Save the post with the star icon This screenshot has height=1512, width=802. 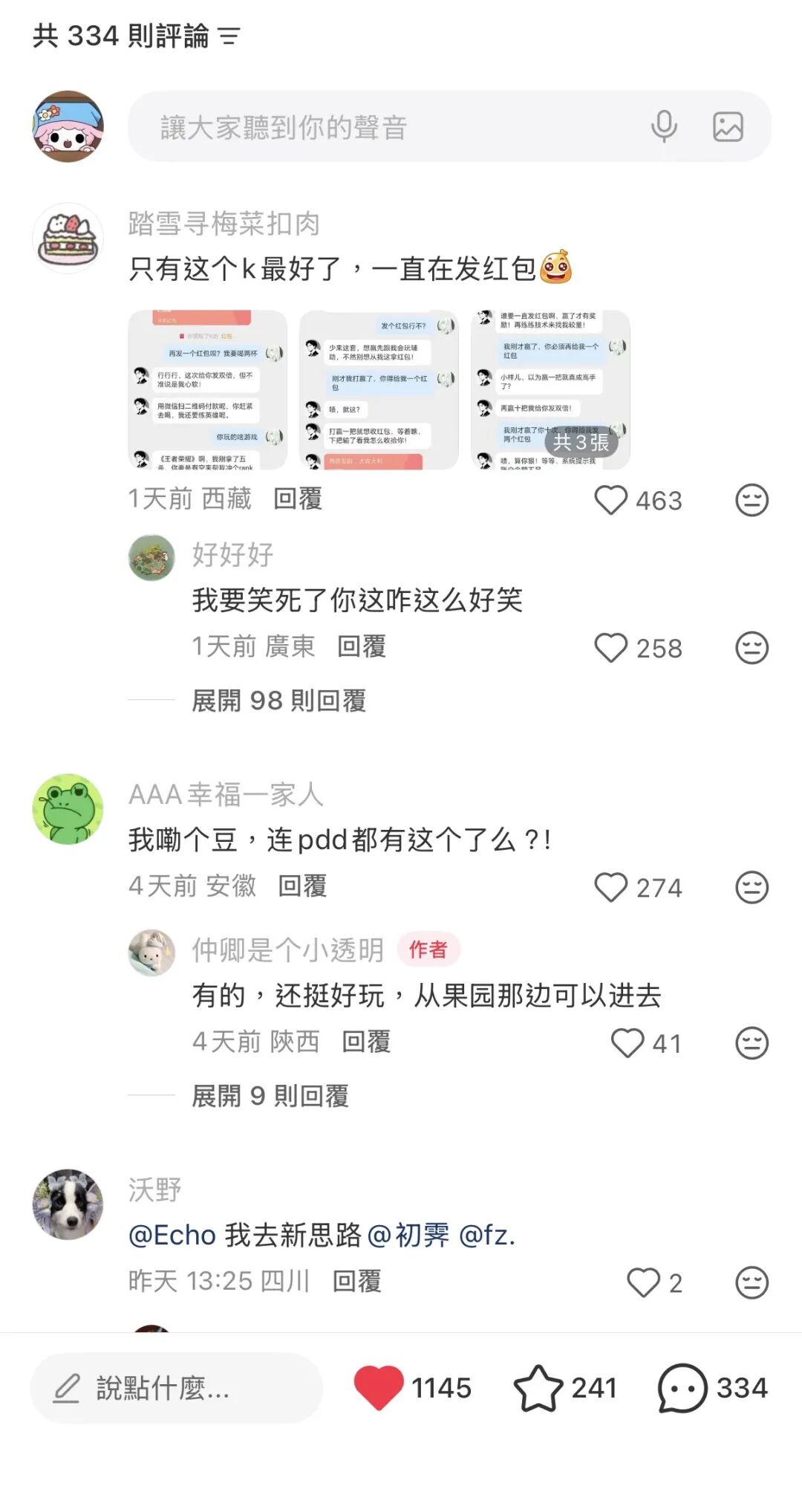pos(538,1388)
